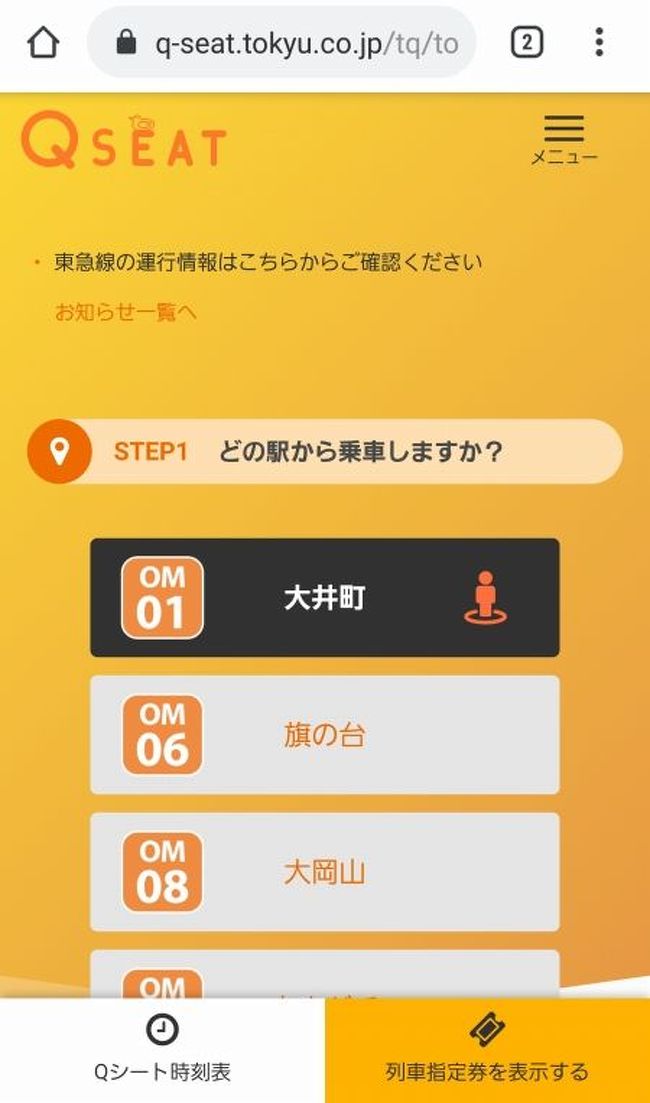650x1103 pixels.
Task: Show 列車指定券を表示する ticket
Action: (487, 1052)
